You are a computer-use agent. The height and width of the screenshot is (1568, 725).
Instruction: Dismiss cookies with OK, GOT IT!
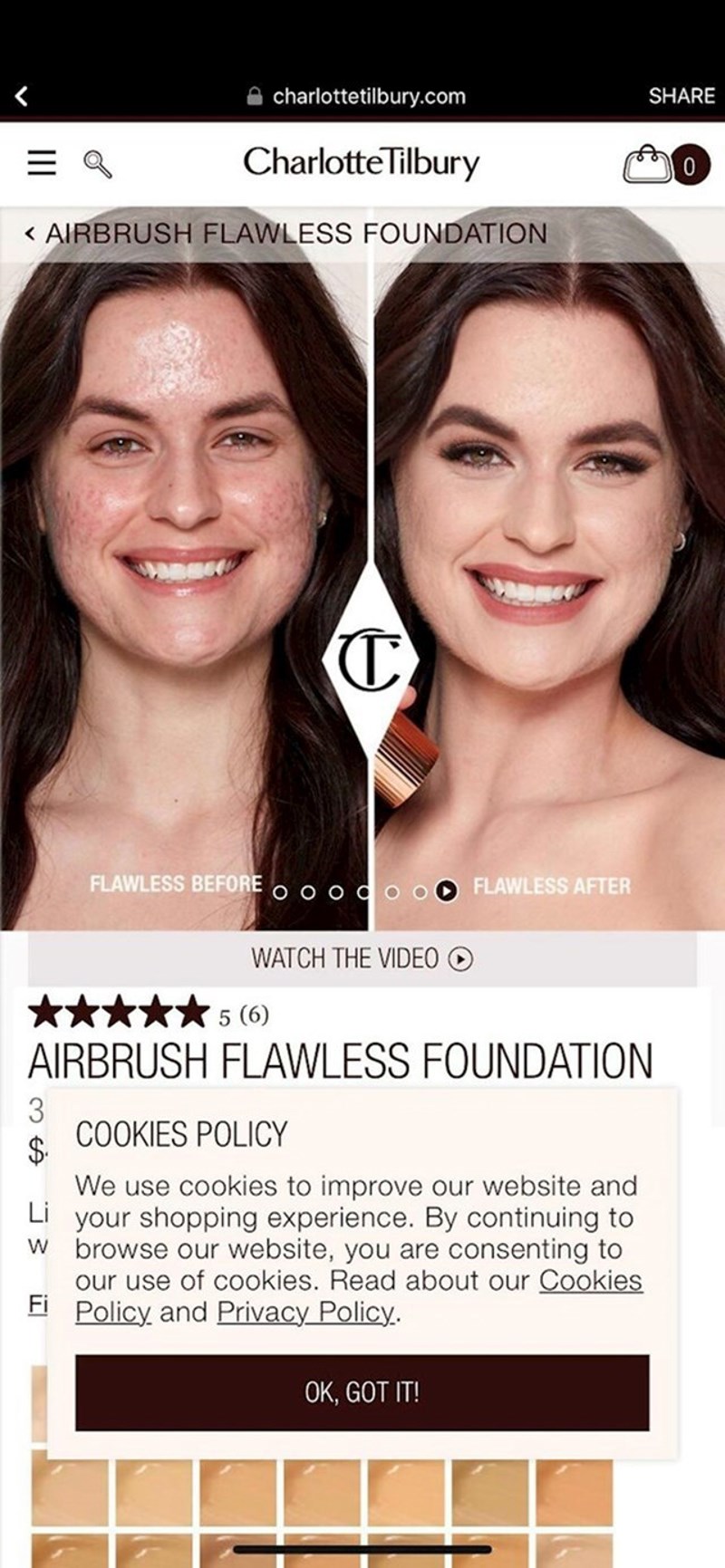pos(362,1392)
